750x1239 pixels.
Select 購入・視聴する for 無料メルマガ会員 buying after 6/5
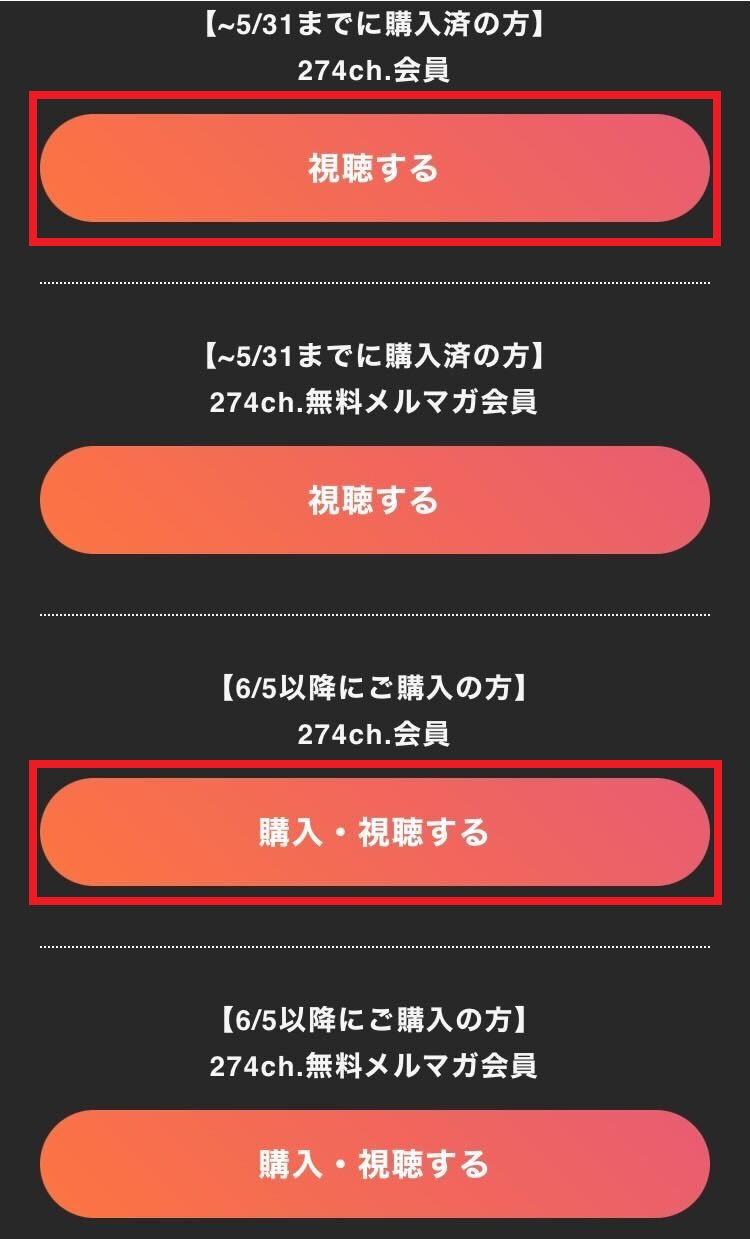[x=374, y=1164]
